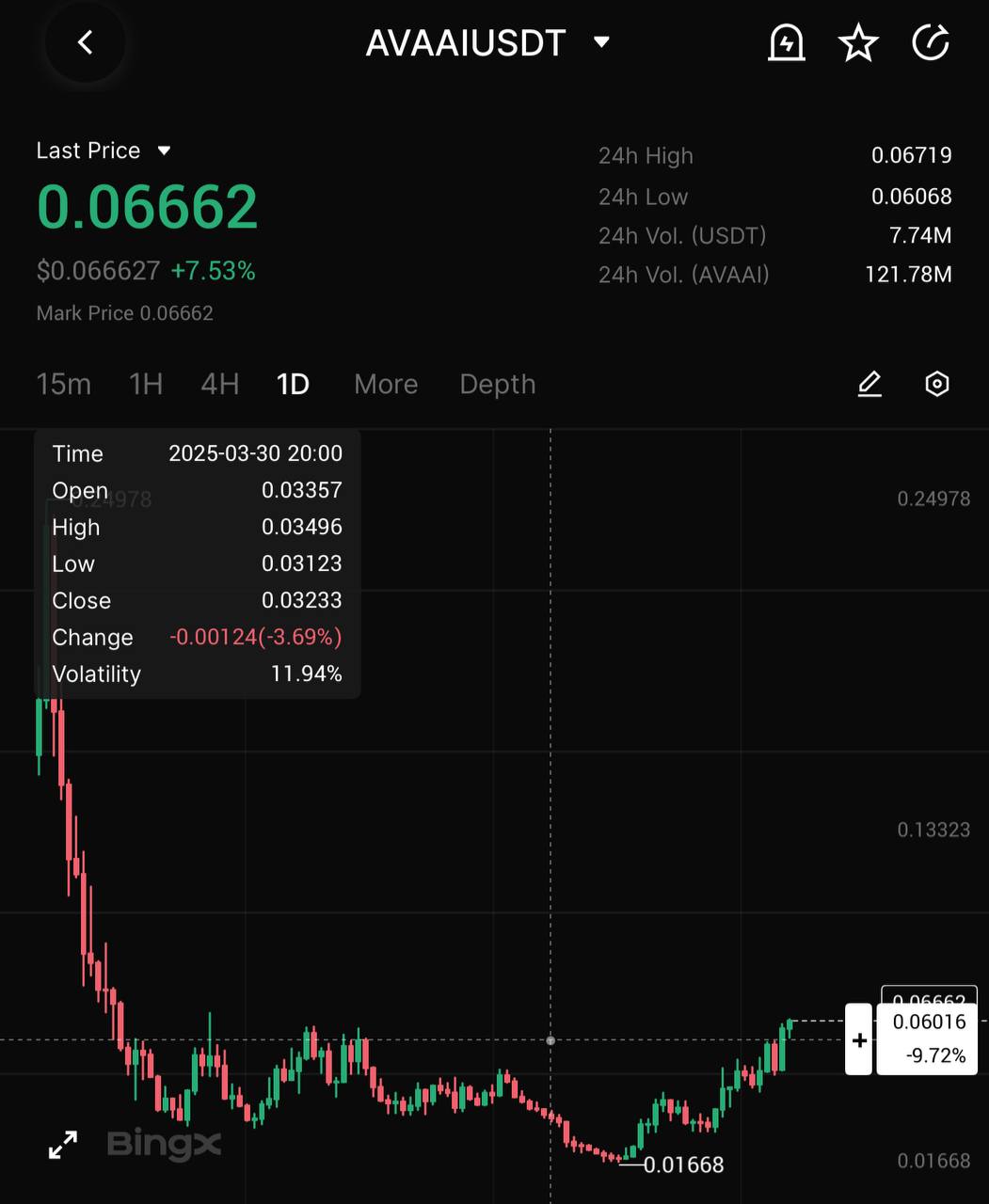Go back using the back arrow
This screenshot has height=1204, width=989.
coord(86,42)
